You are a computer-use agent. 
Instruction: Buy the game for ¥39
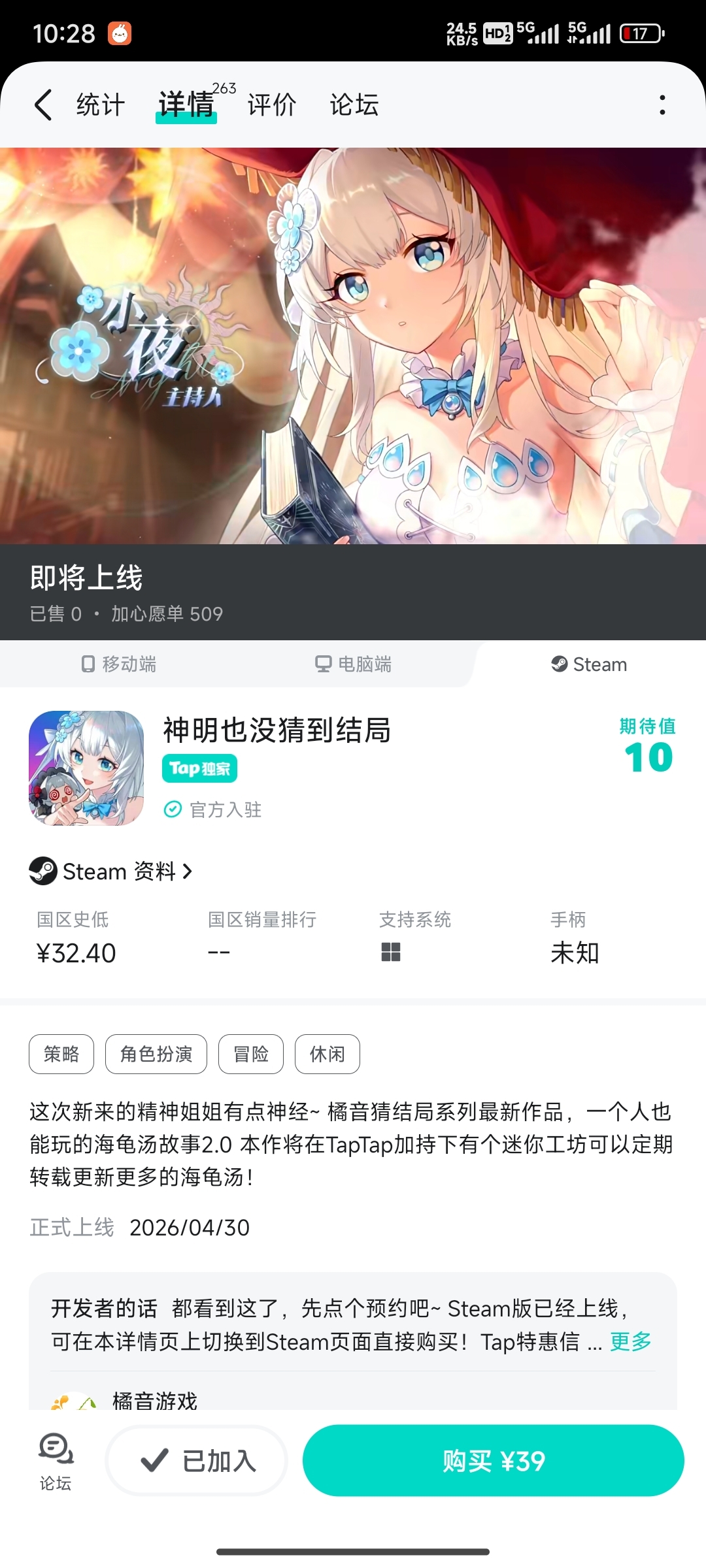pyautogui.click(x=494, y=1461)
